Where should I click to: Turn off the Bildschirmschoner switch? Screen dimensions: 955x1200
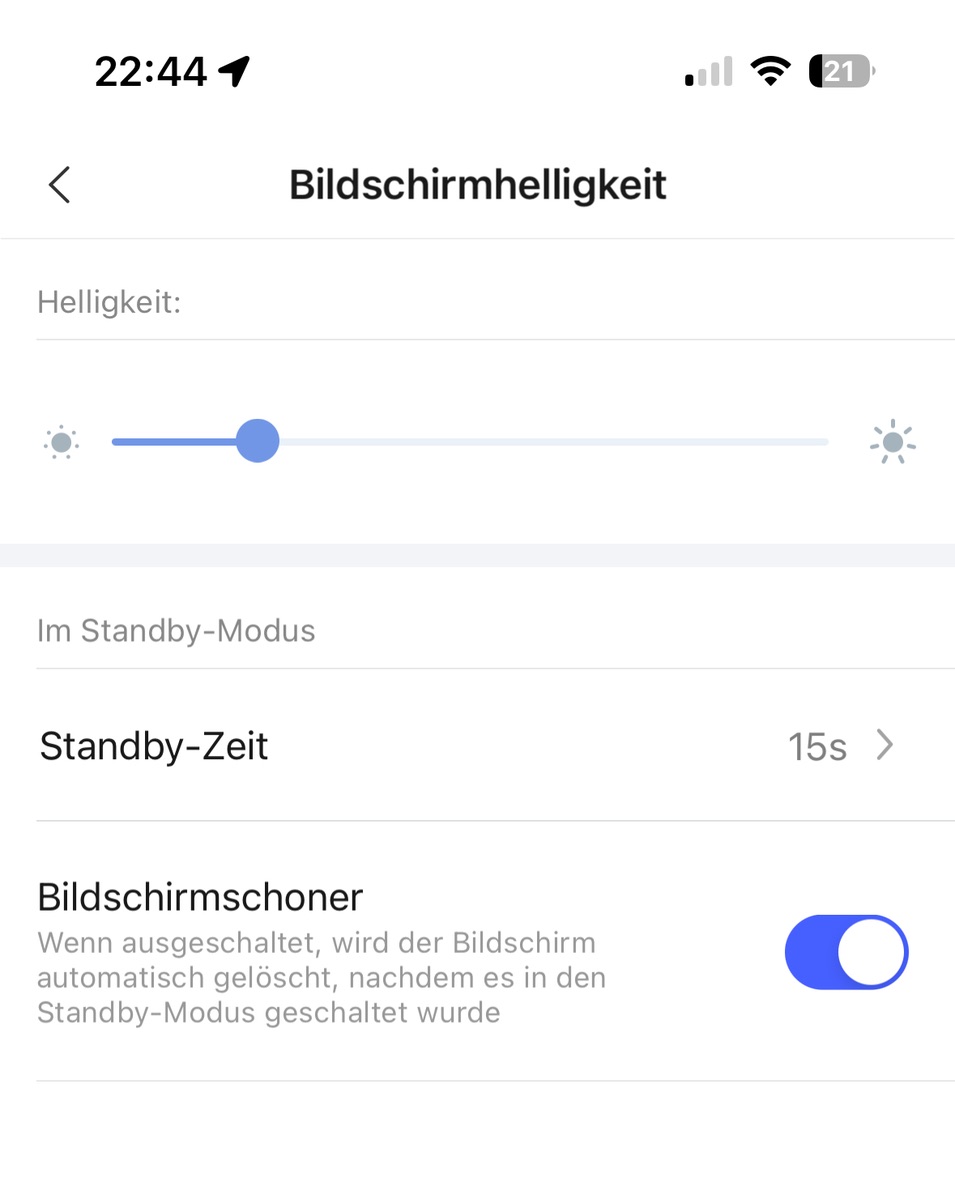coord(845,951)
